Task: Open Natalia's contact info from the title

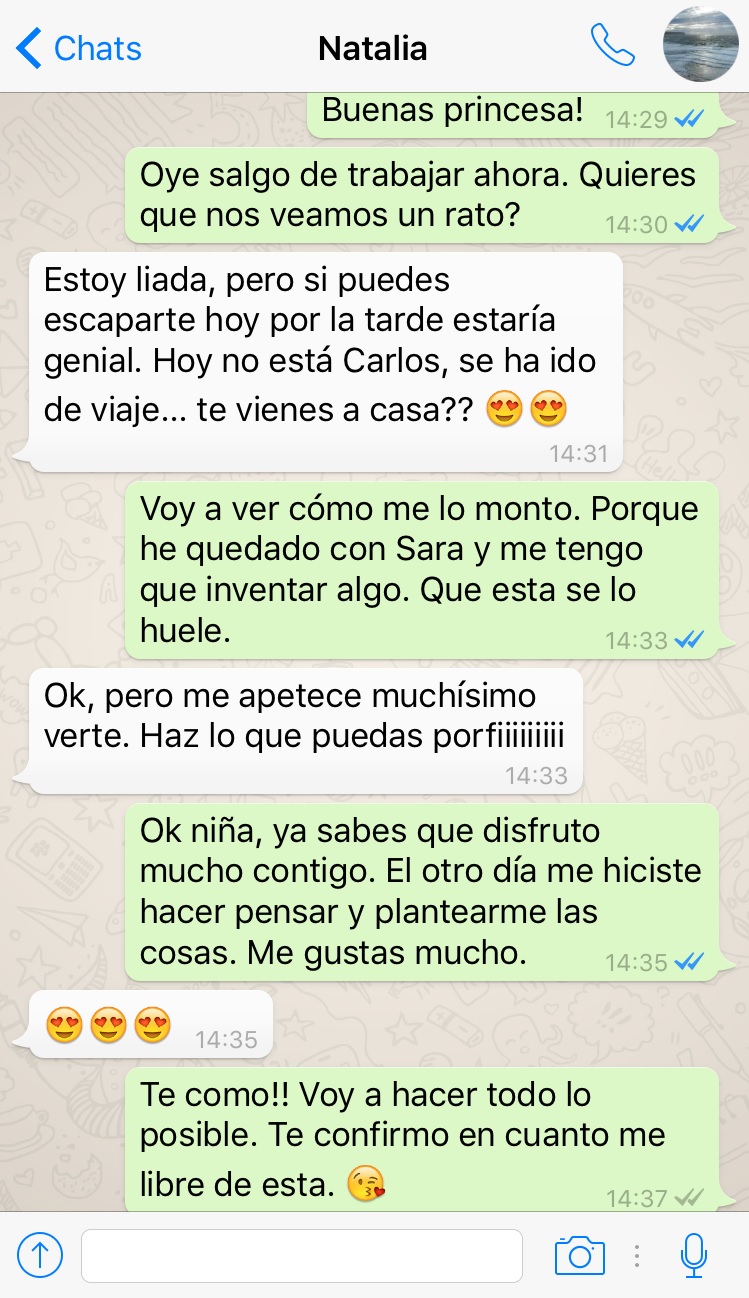Action: coord(372,48)
